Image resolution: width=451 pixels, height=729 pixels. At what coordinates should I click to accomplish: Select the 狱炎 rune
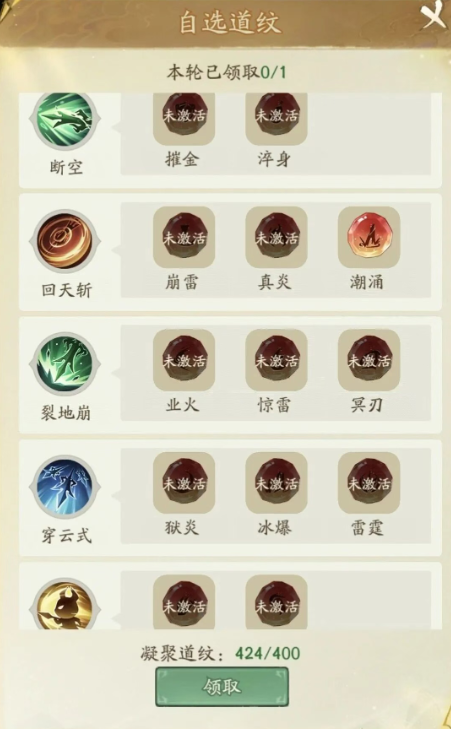tap(184, 483)
